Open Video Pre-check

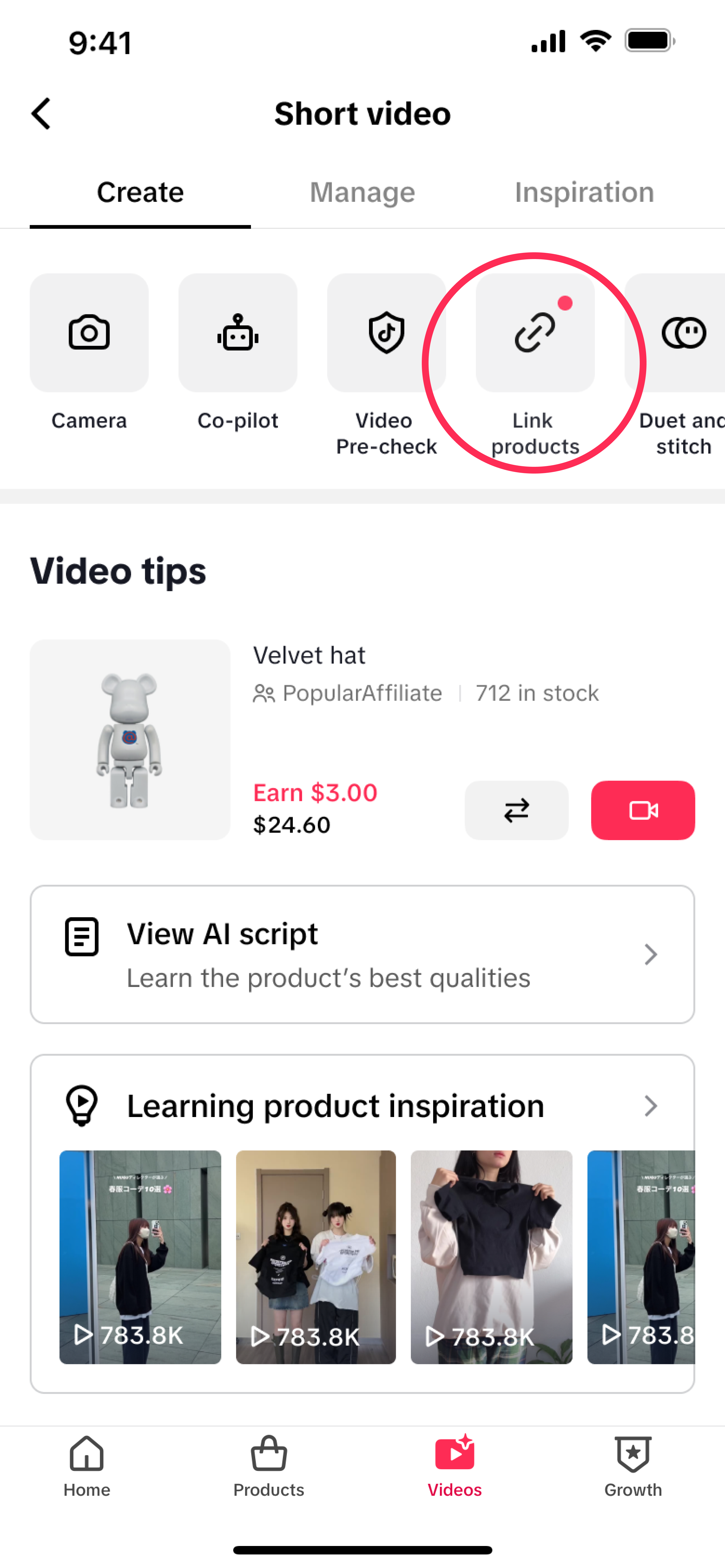click(386, 333)
